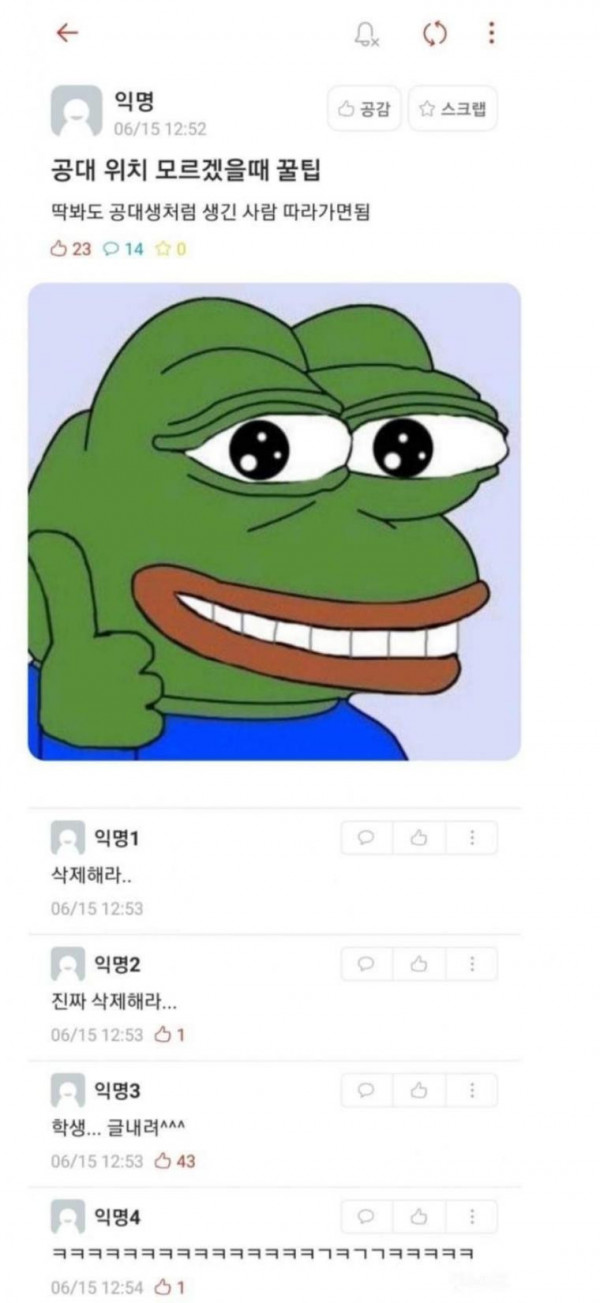Reply to 익명2's comment
Viewport: 600px width, 1303px height.
click(x=366, y=963)
